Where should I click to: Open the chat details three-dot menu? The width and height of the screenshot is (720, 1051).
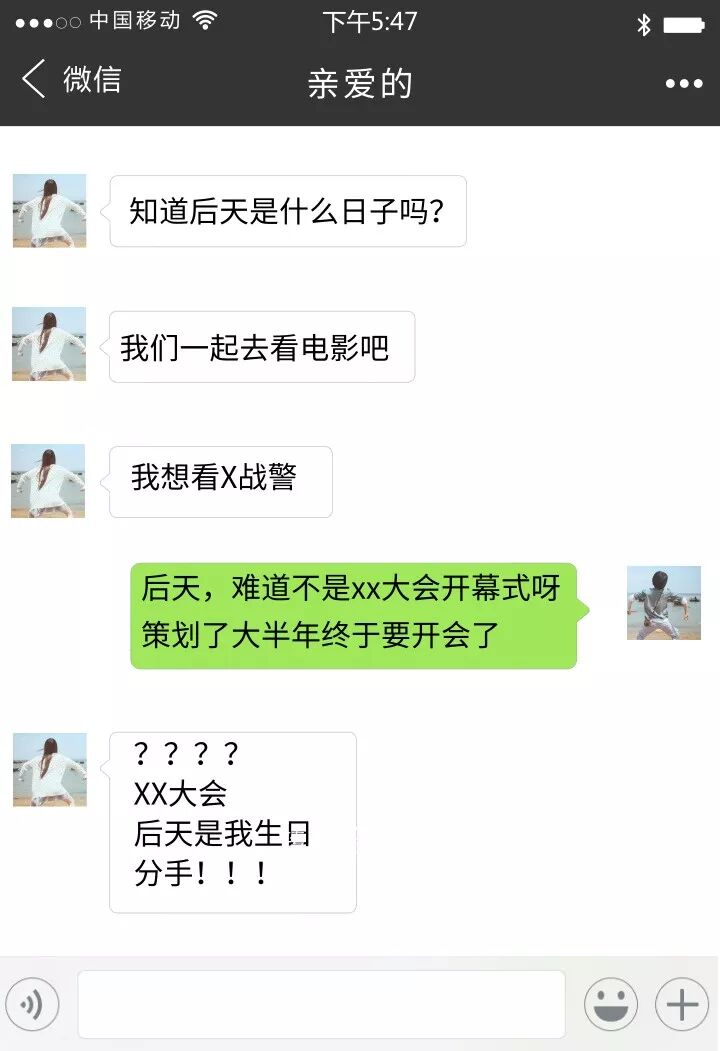coord(684,83)
